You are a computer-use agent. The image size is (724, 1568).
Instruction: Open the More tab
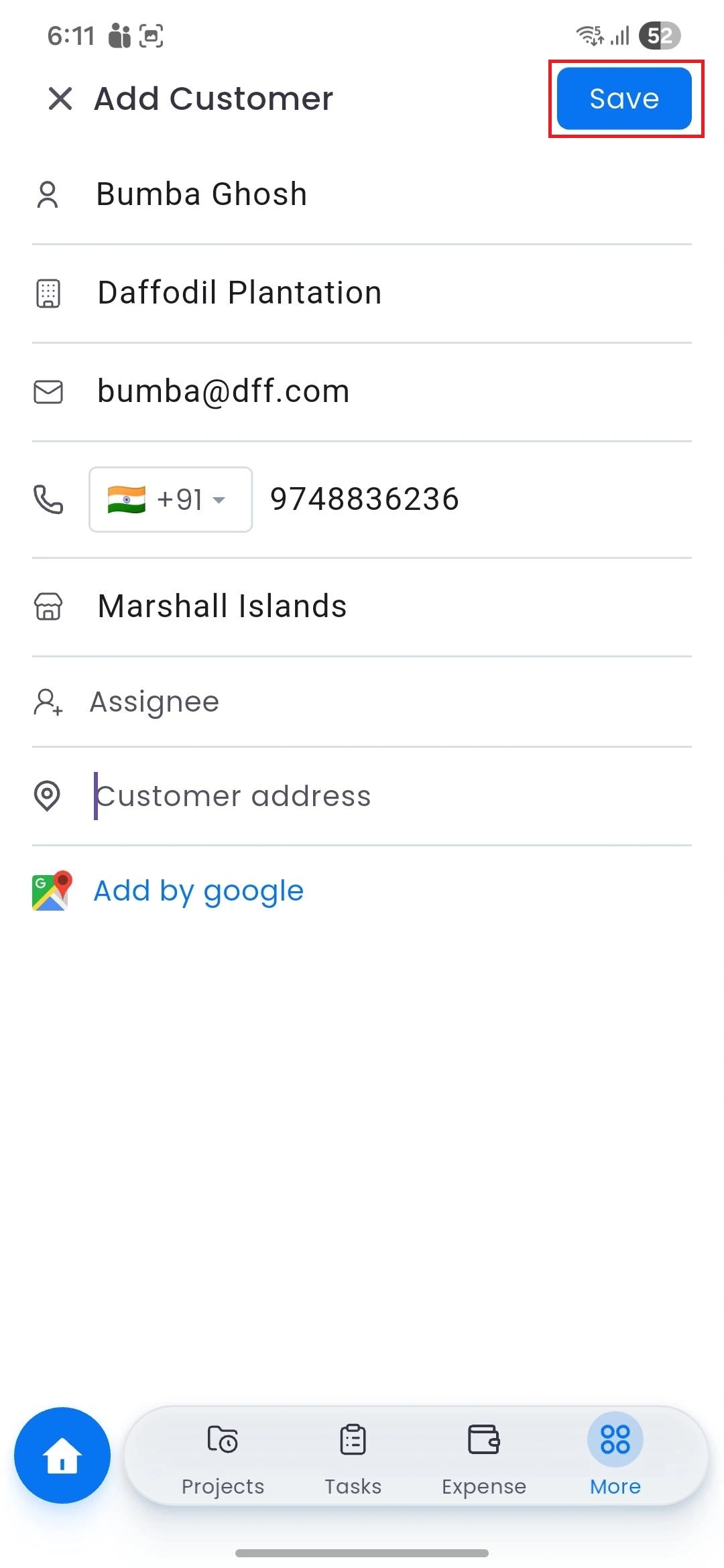[615, 1455]
